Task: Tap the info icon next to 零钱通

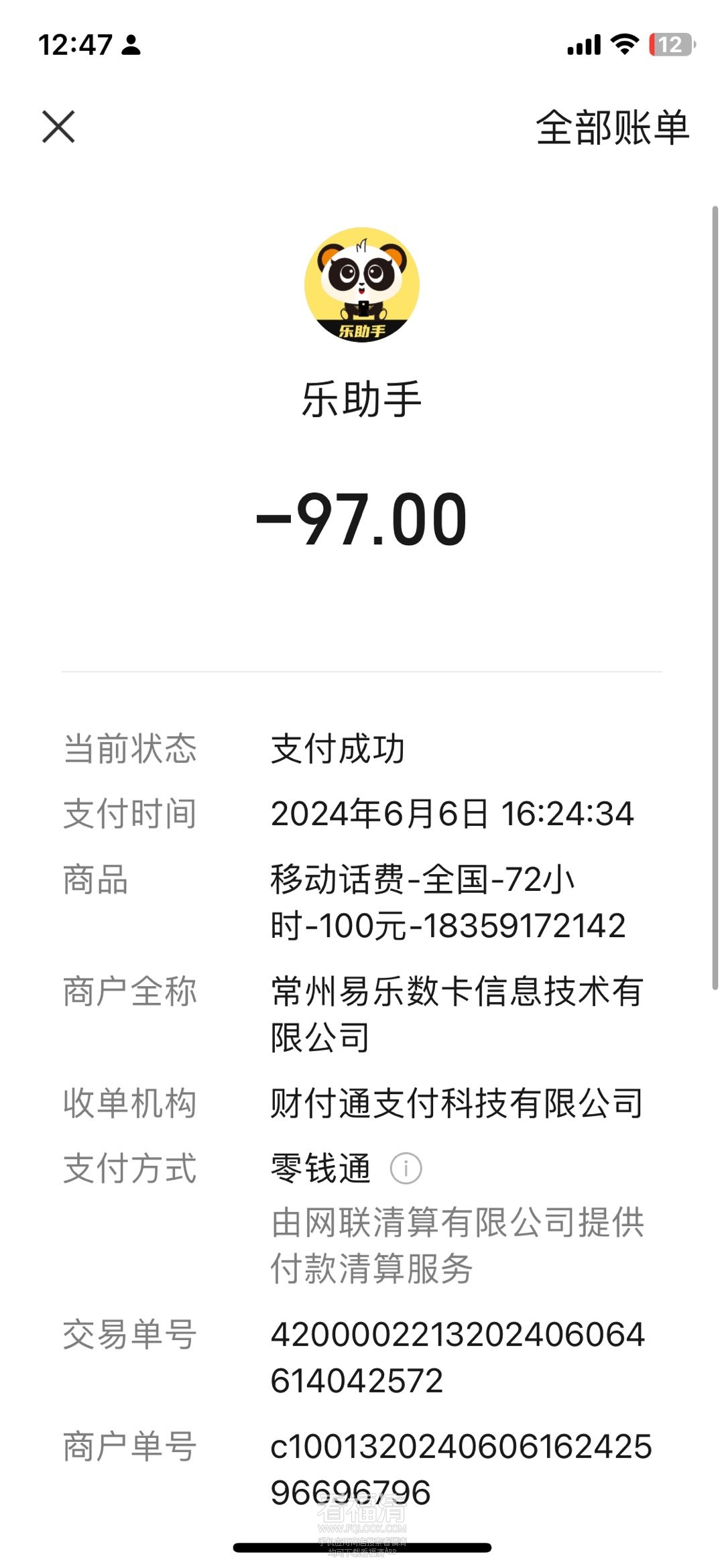Action: (x=406, y=1169)
